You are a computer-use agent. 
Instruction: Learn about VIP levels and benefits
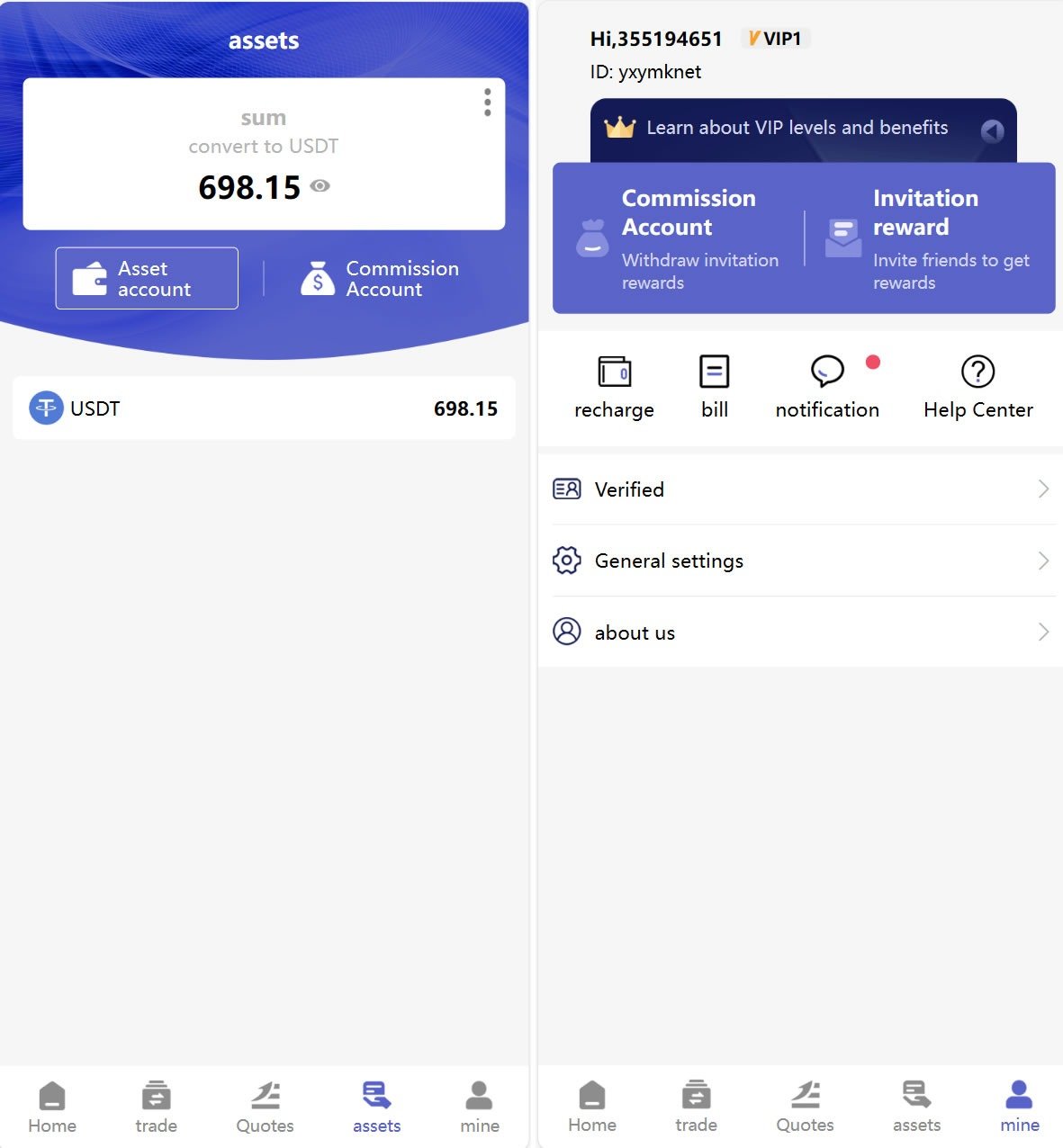[x=797, y=129]
